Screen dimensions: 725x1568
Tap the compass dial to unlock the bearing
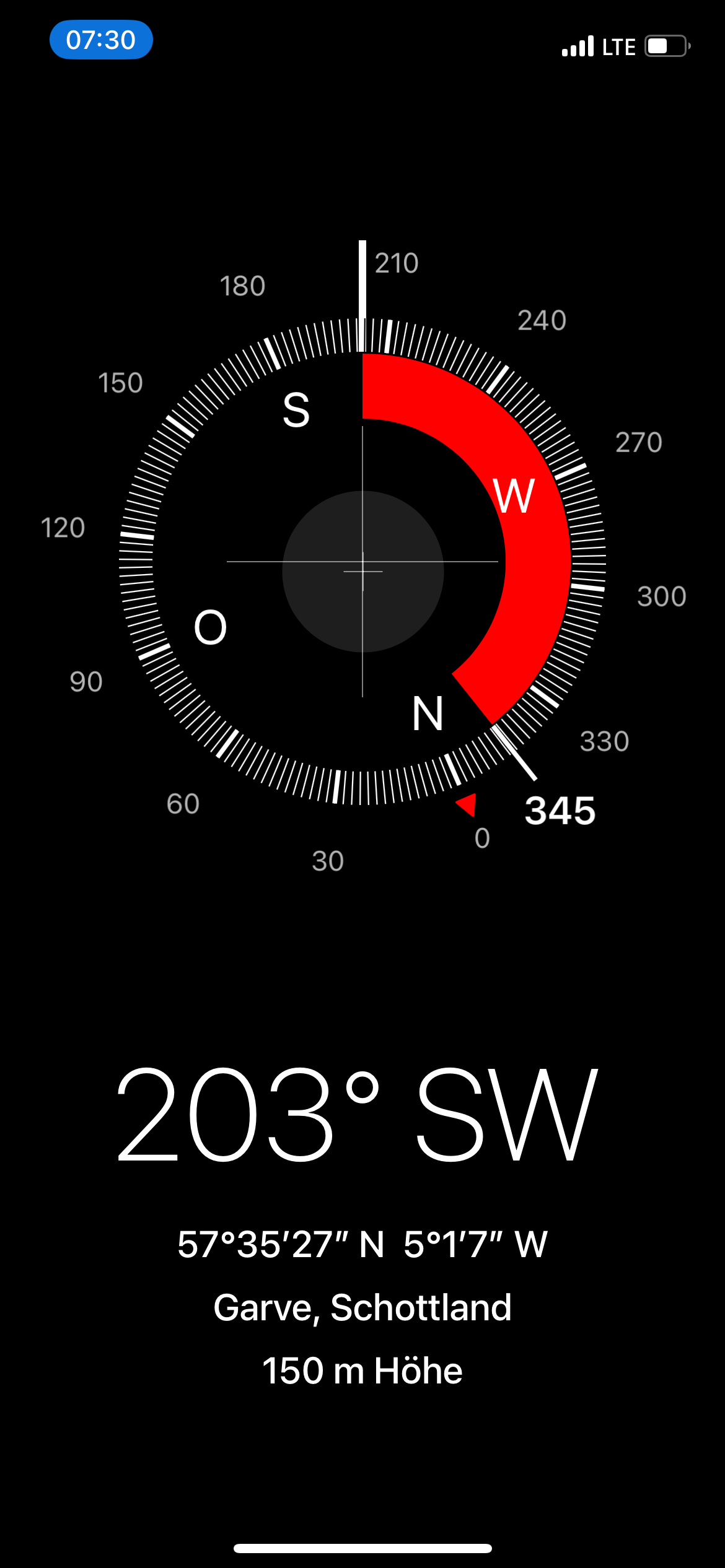point(362,562)
